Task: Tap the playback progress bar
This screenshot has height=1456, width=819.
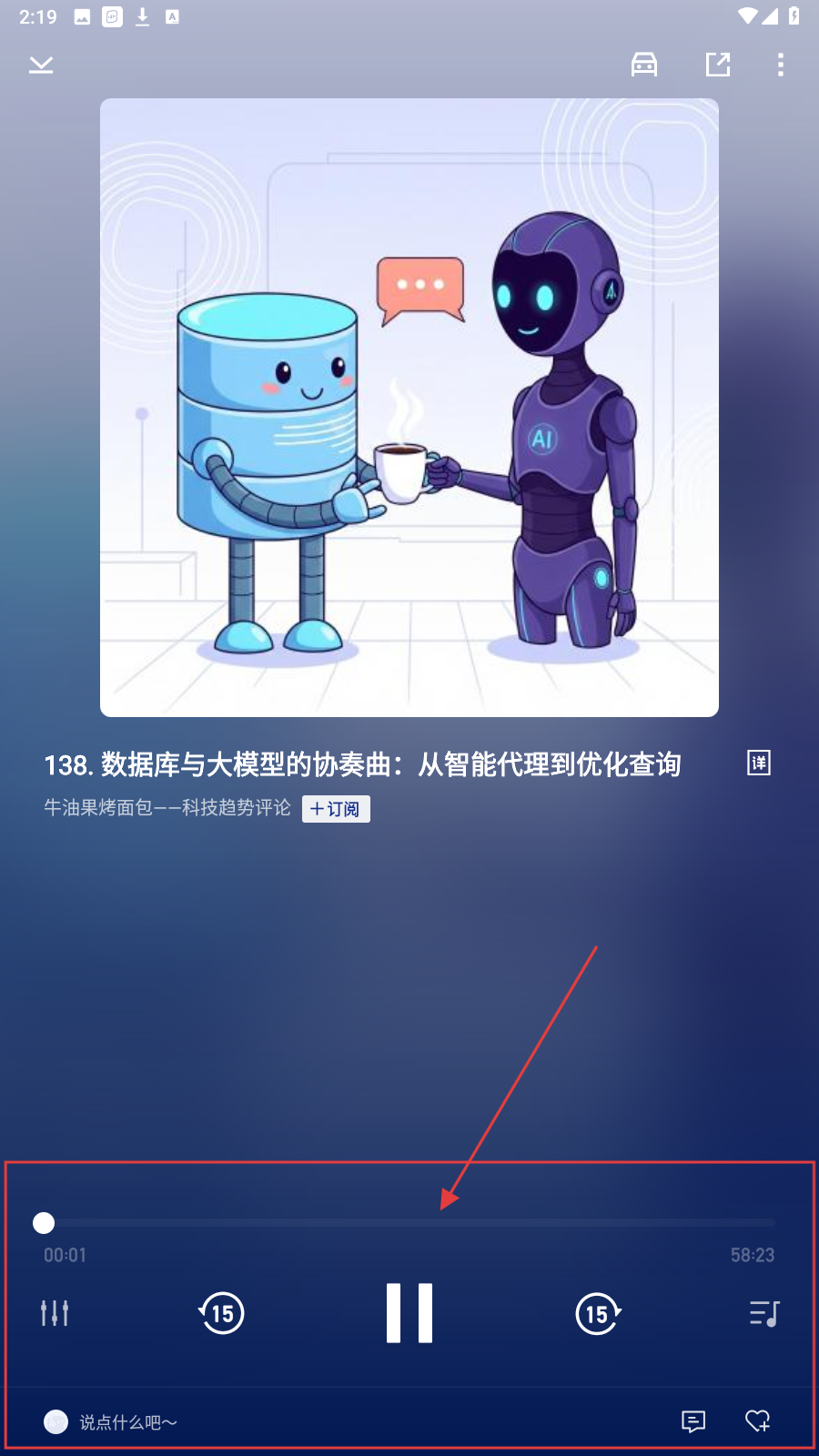Action: [x=409, y=1222]
